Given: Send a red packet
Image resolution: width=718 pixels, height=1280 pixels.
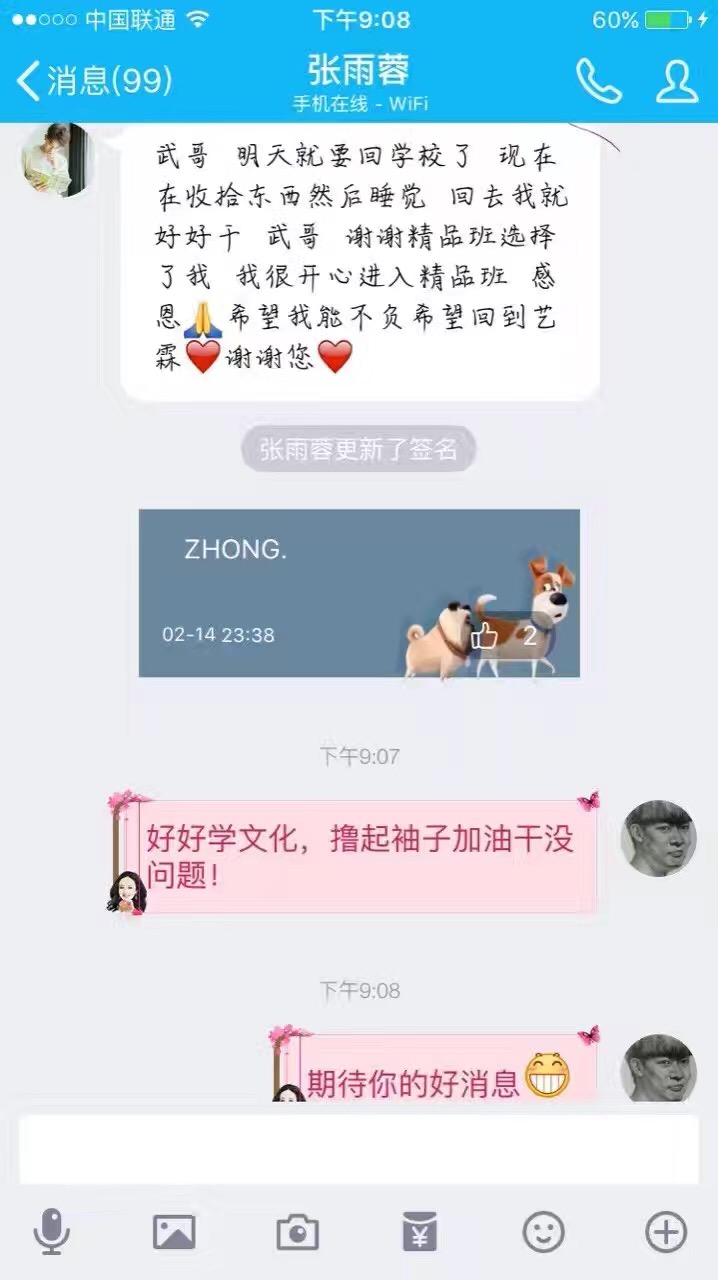Looking at the screenshot, I should (x=420, y=1231).
